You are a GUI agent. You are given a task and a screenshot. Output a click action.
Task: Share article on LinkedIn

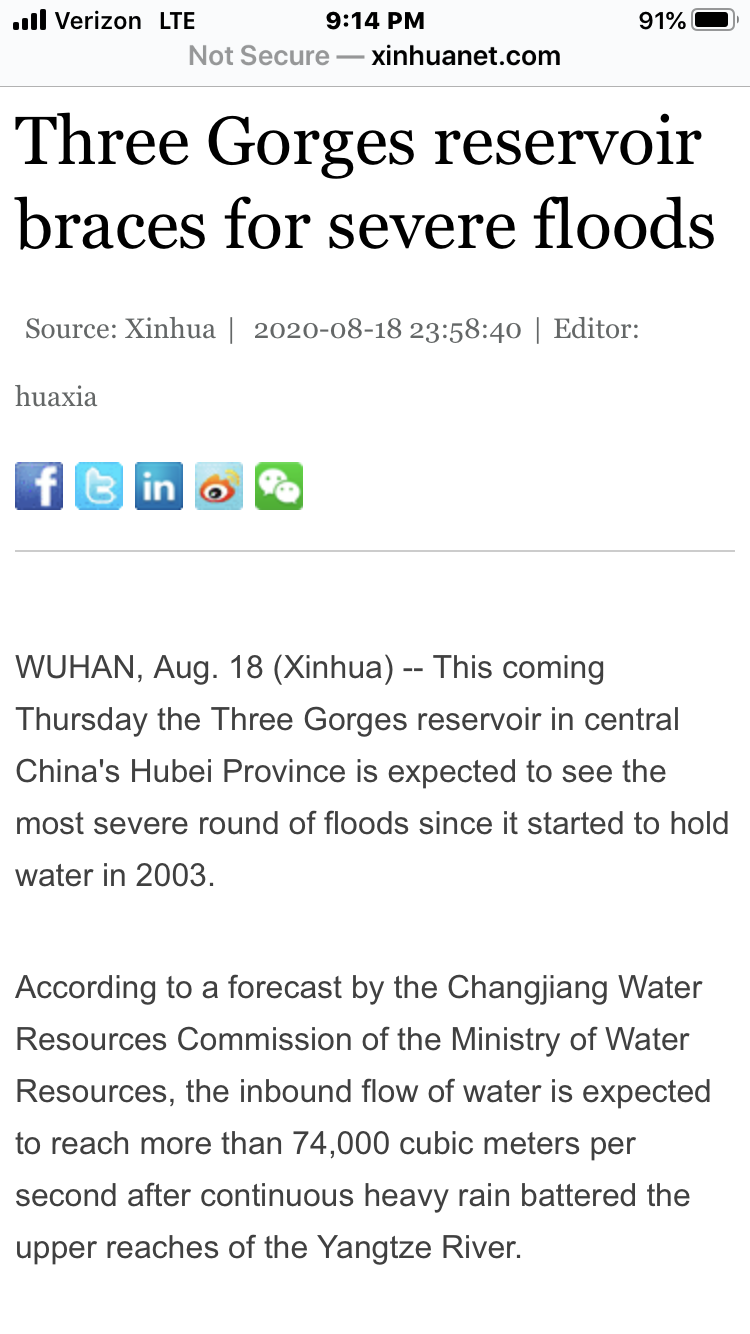click(x=159, y=486)
